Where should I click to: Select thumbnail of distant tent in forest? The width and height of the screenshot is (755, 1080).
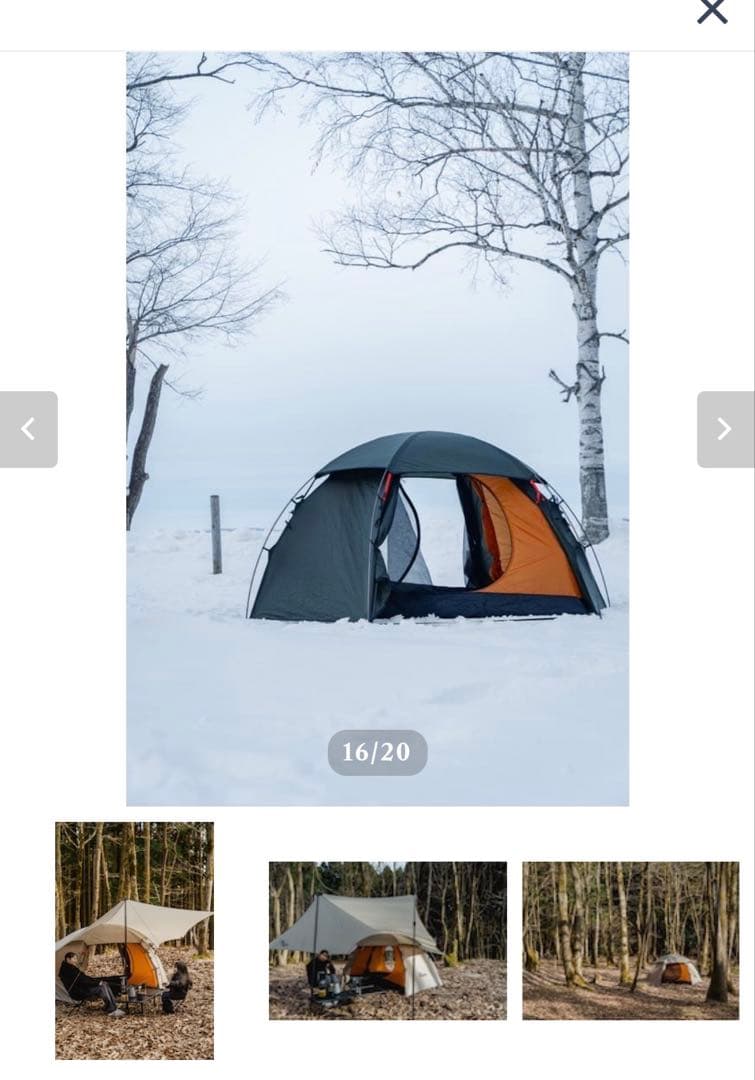pos(630,940)
